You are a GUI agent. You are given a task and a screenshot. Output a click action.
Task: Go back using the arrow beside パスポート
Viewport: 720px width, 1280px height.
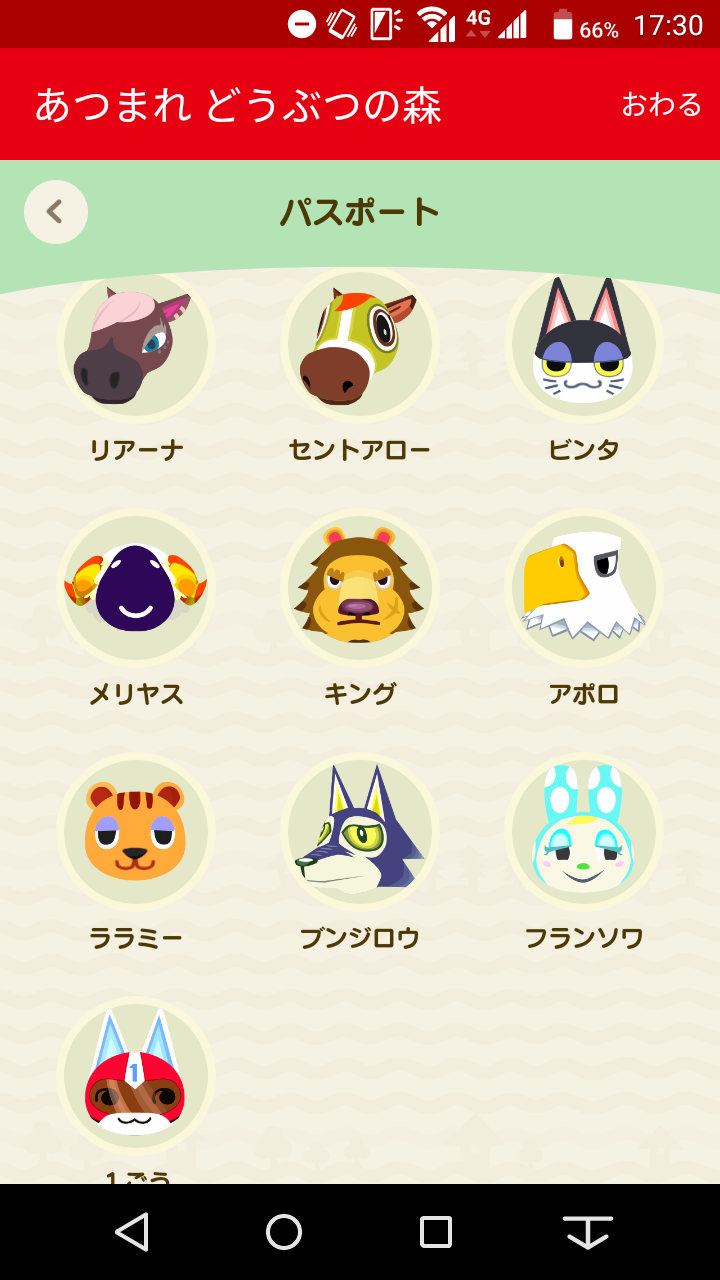pyautogui.click(x=56, y=212)
